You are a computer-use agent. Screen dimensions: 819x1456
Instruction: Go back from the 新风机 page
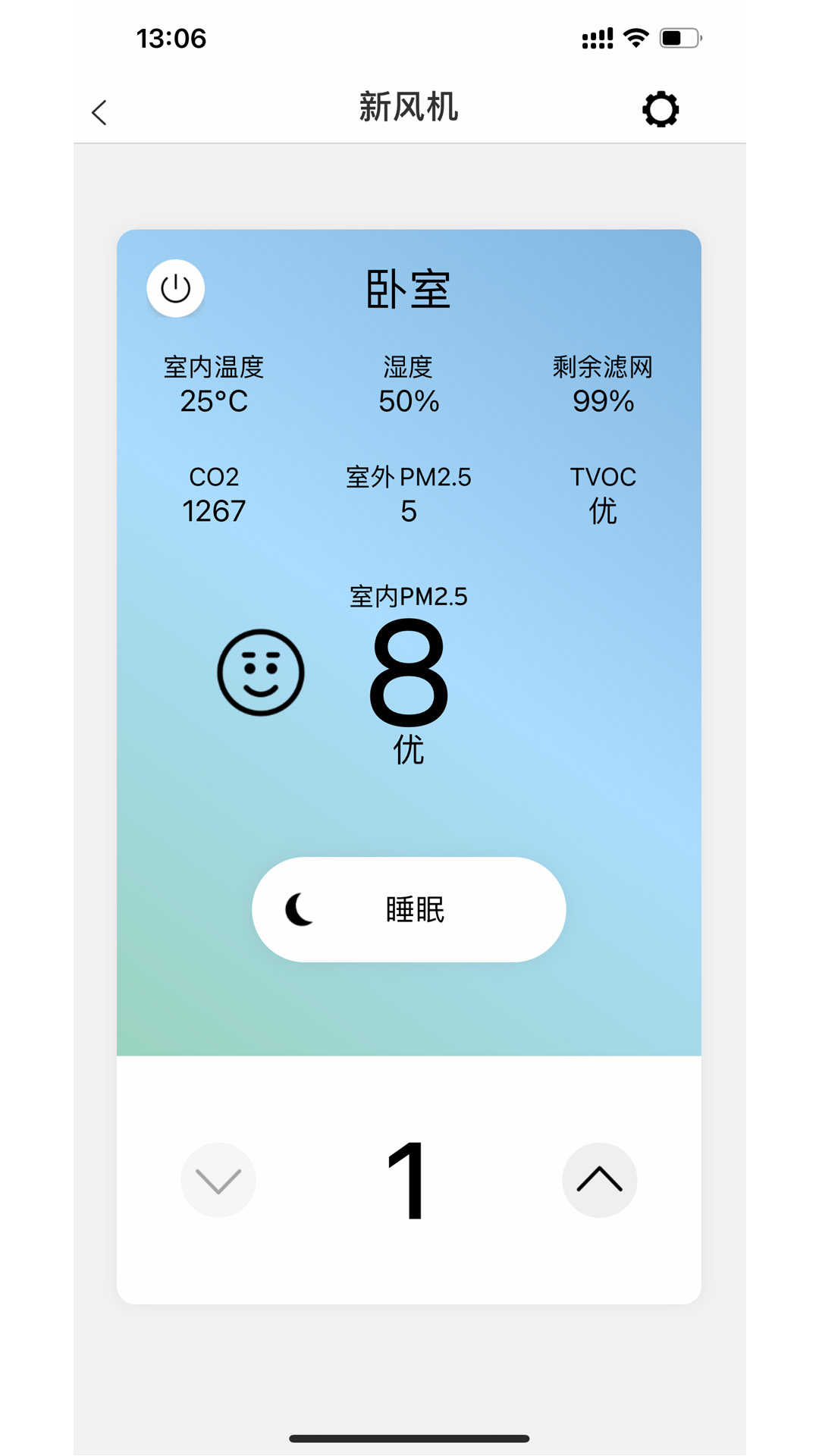pyautogui.click(x=99, y=112)
